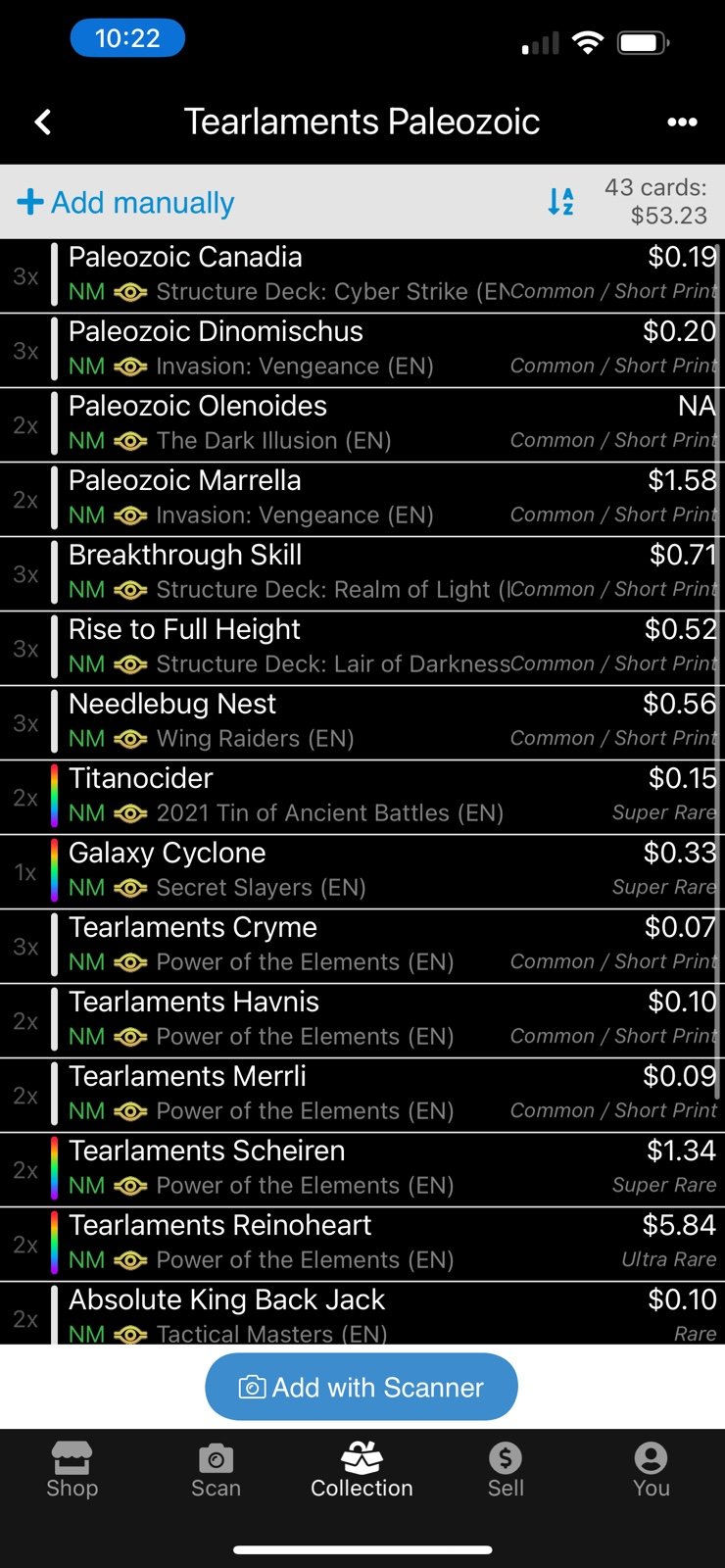Select the Paleozoic Olenoides row
725x1568 pixels.
tap(362, 425)
